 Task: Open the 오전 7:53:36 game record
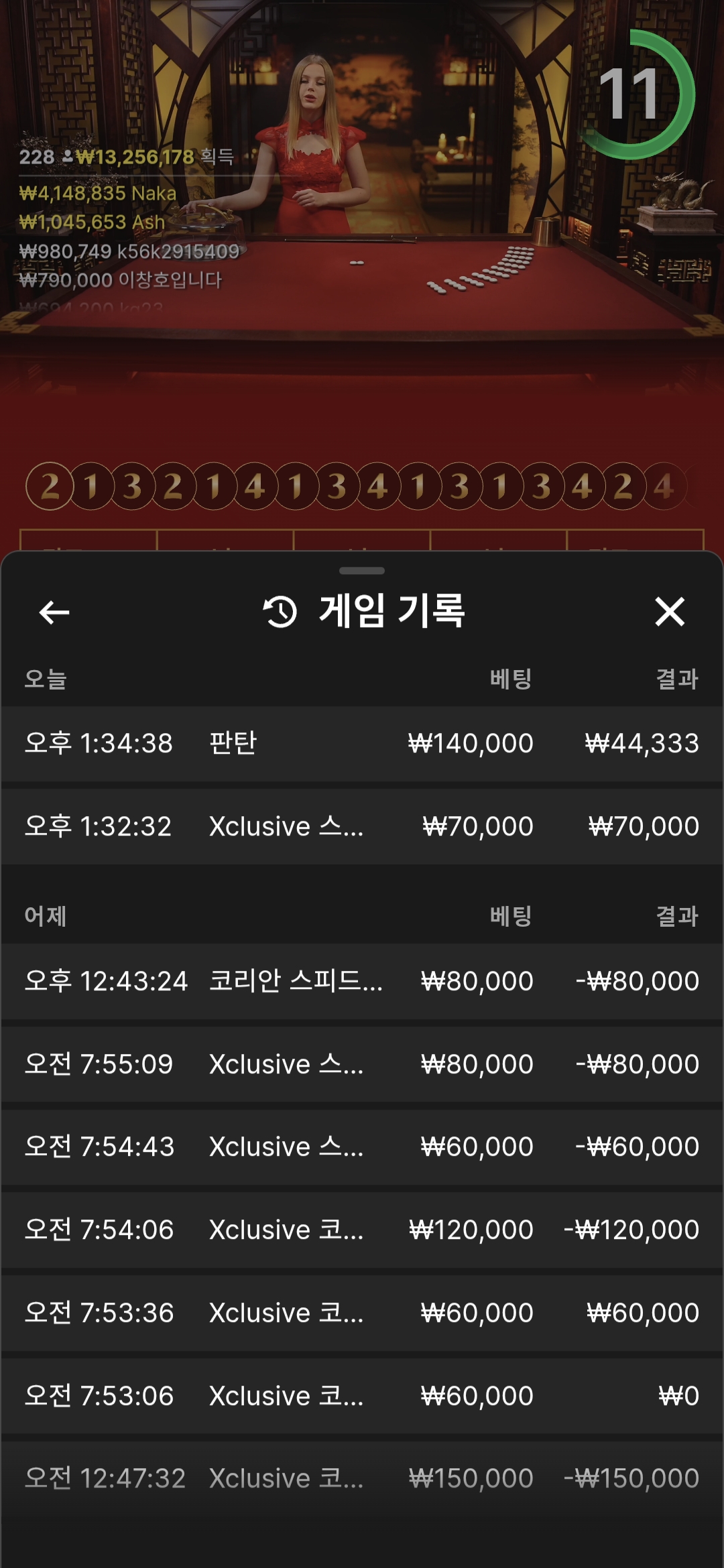(x=362, y=1313)
